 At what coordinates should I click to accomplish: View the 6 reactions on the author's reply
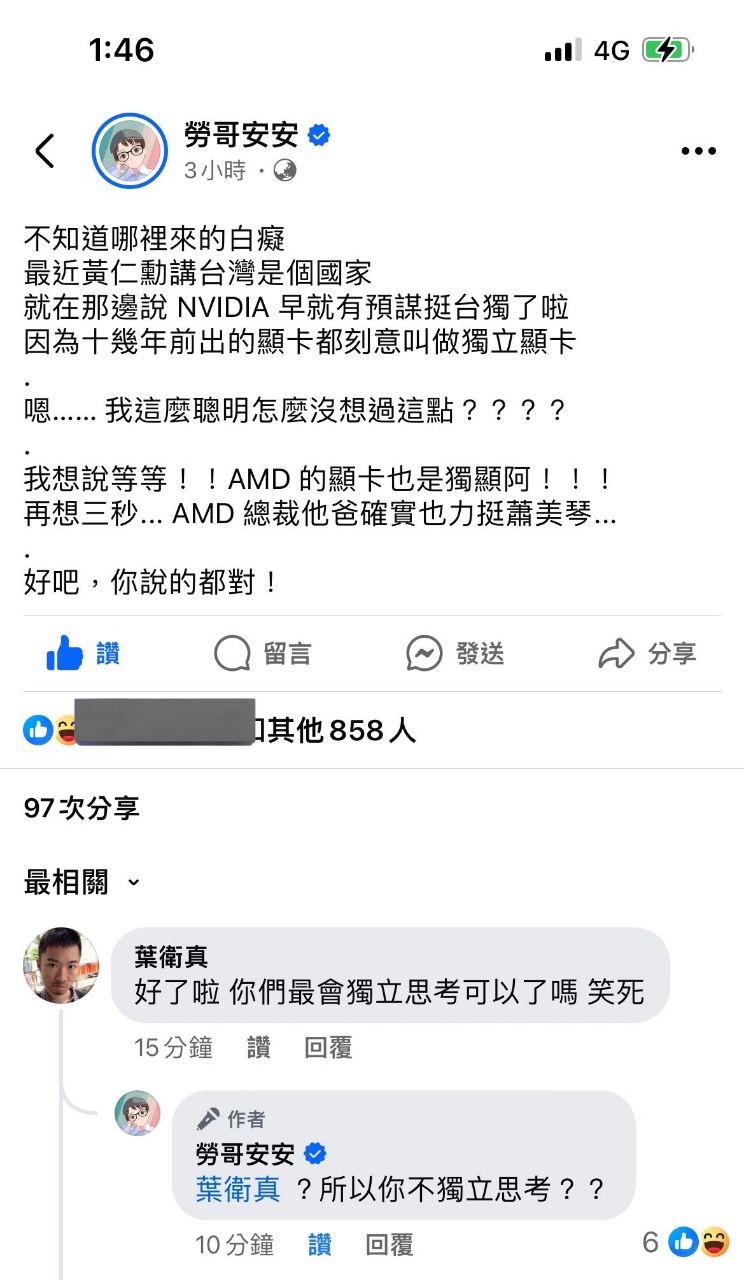tap(685, 1242)
